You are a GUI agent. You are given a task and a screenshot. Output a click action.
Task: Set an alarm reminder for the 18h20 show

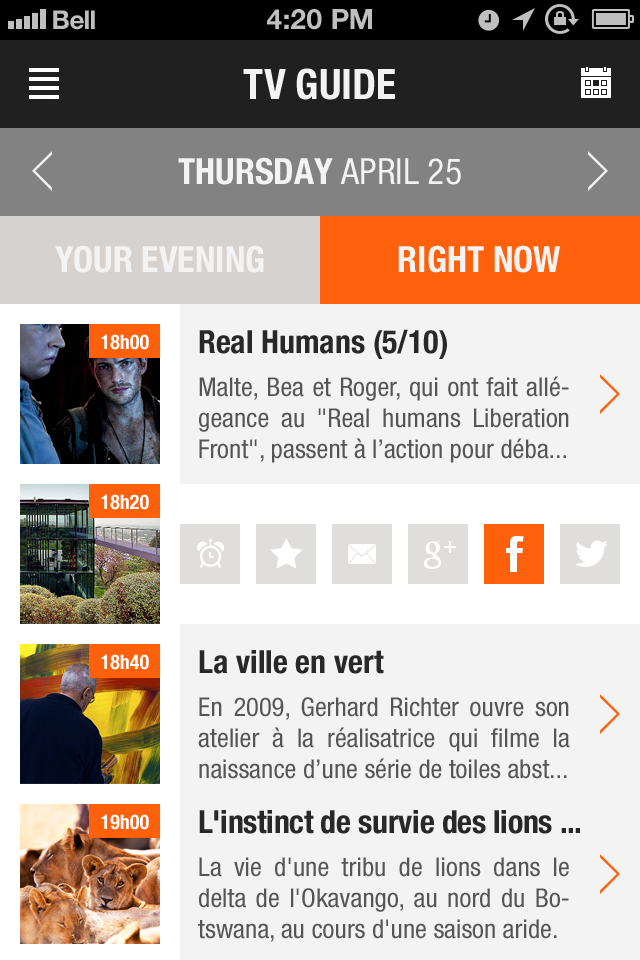[210, 554]
